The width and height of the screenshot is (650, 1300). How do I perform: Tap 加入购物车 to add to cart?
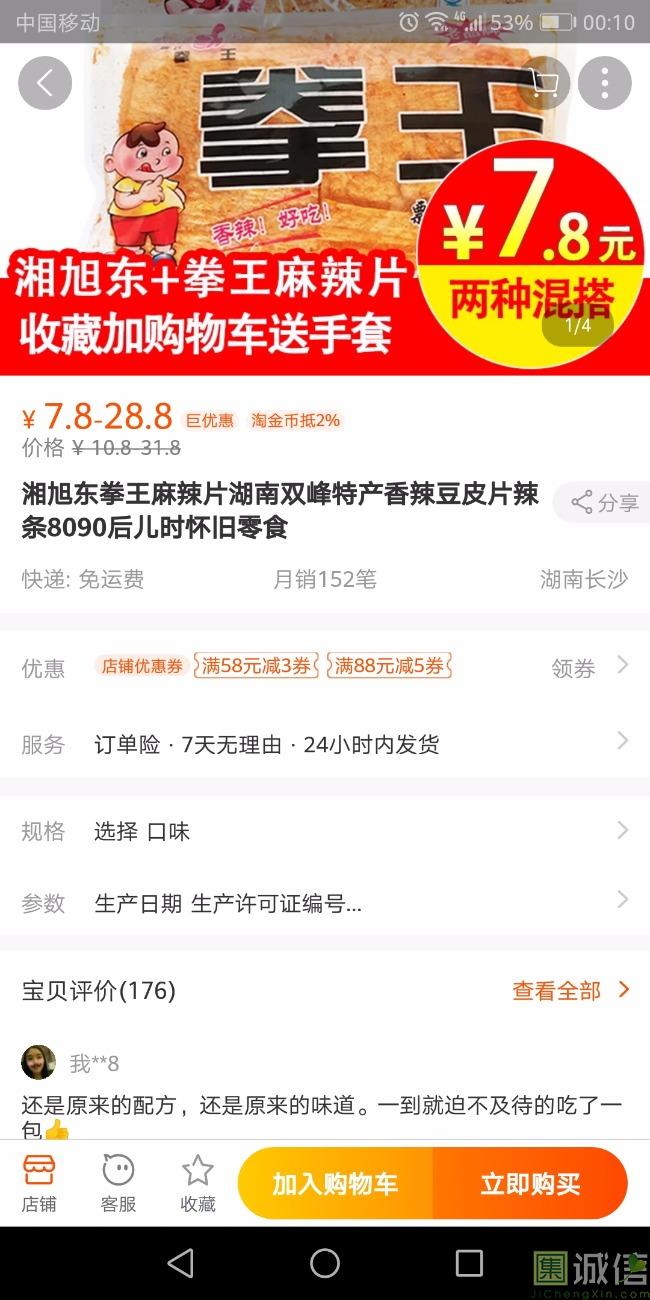tap(336, 1184)
